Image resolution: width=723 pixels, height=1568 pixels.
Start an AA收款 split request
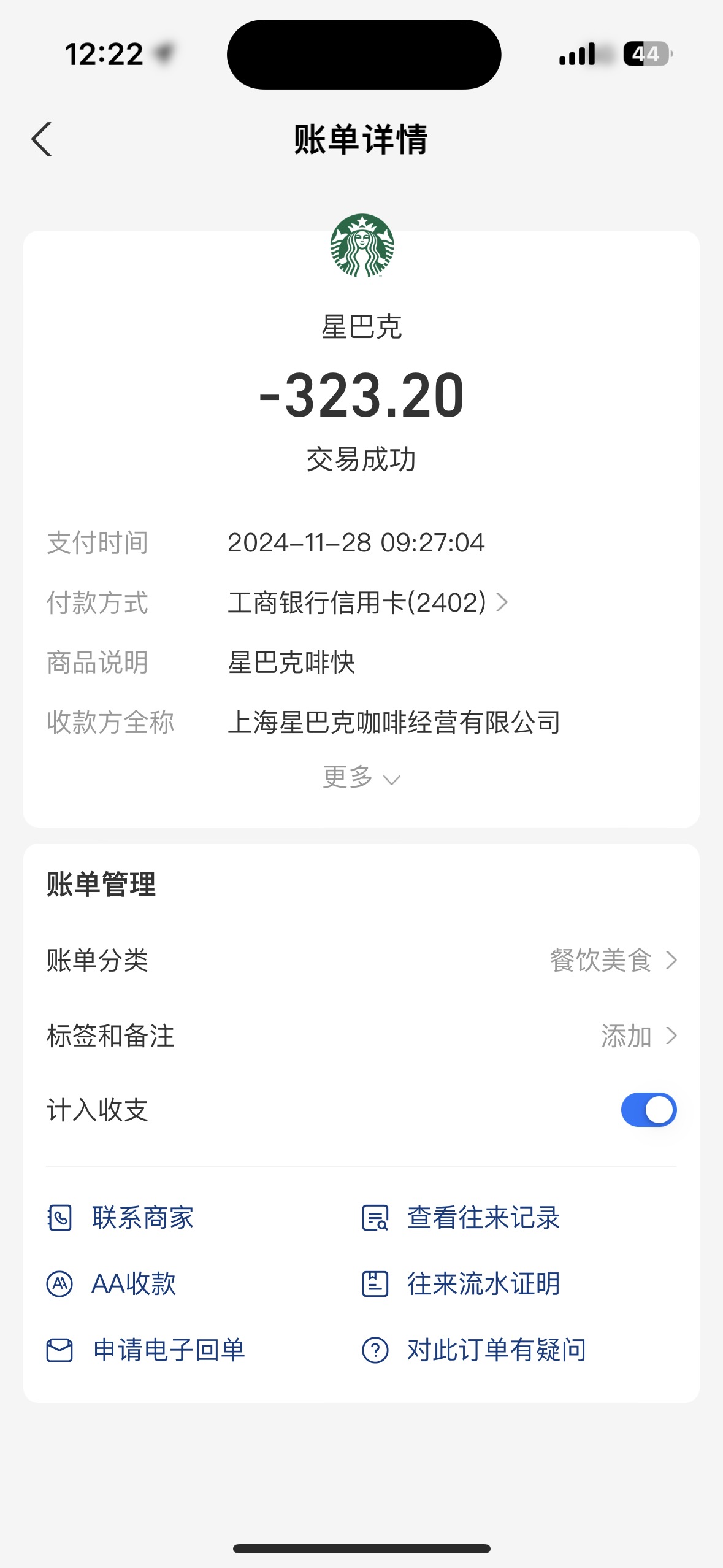(112, 1284)
